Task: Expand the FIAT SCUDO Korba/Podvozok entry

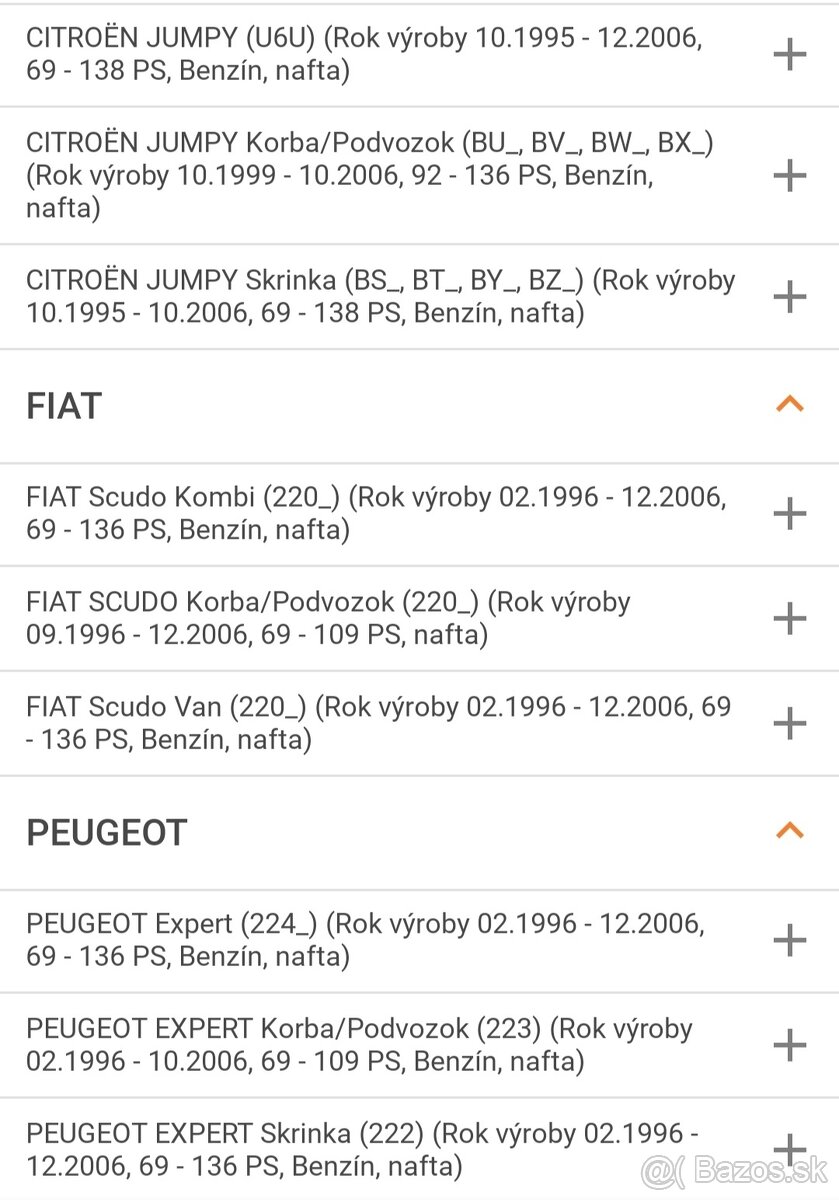Action: click(x=791, y=617)
